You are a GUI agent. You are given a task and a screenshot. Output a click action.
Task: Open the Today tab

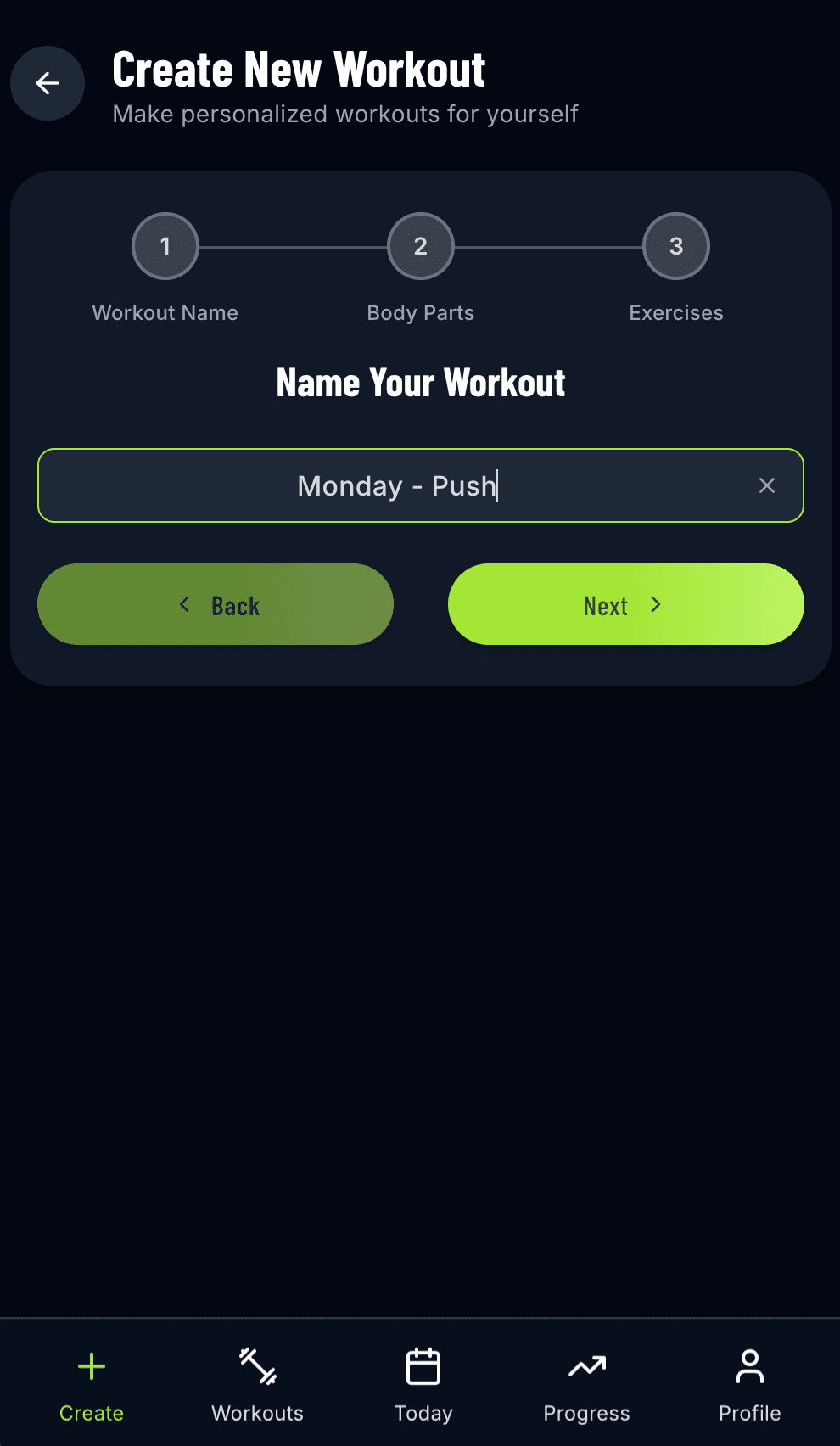click(423, 1383)
